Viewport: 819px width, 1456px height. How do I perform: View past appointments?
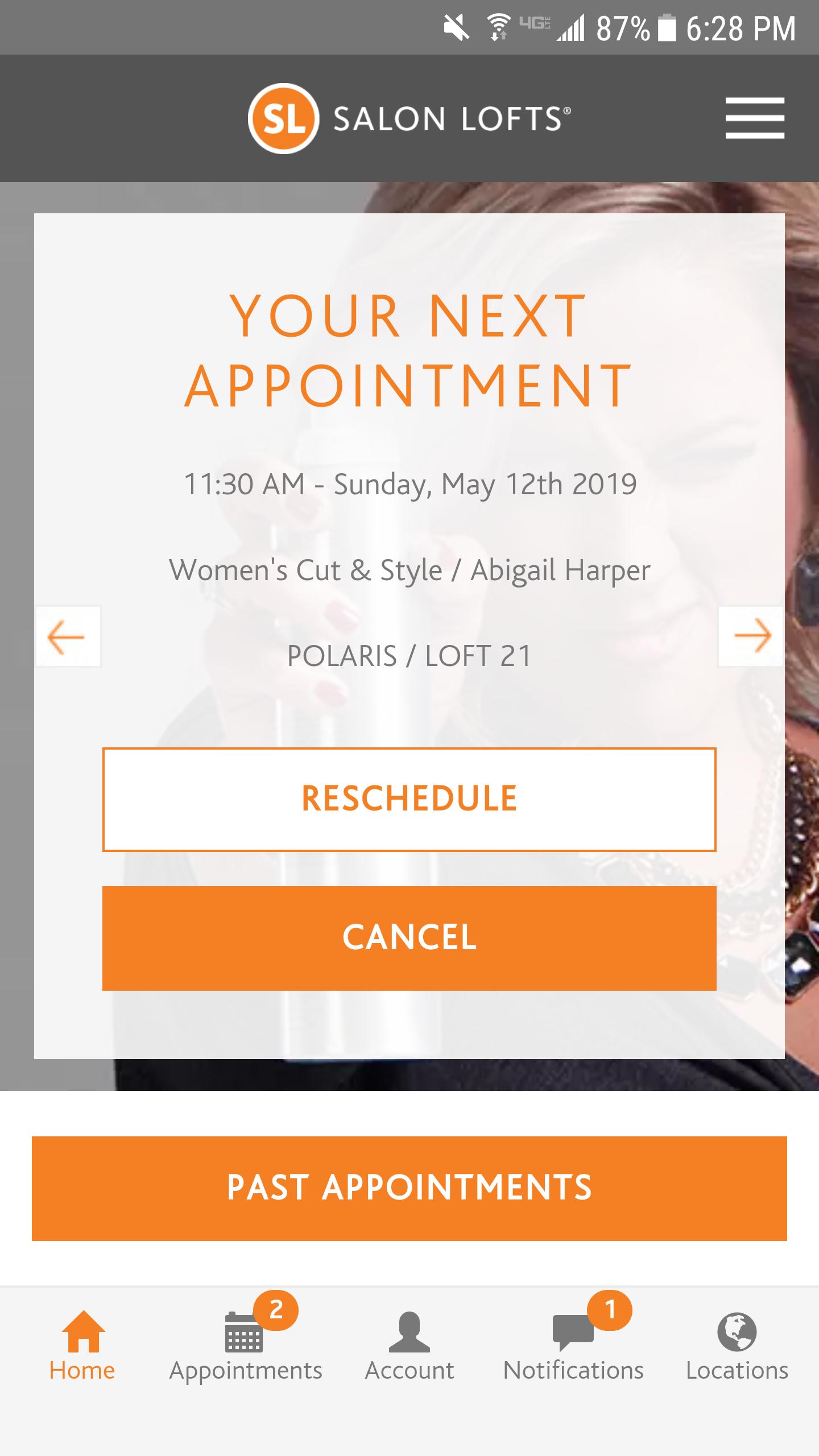[x=409, y=1188]
